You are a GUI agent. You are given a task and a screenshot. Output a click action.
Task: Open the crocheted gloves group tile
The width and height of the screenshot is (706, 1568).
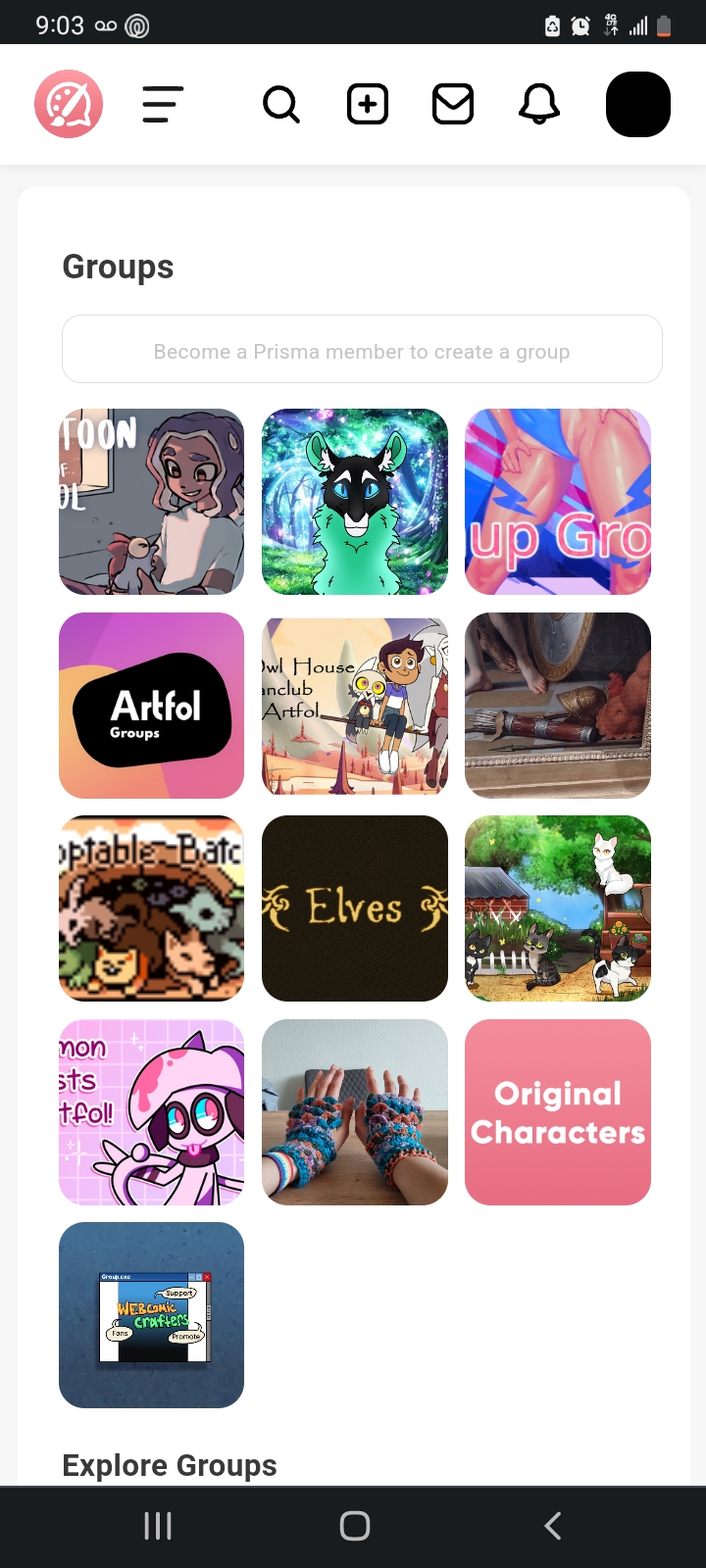355,1112
